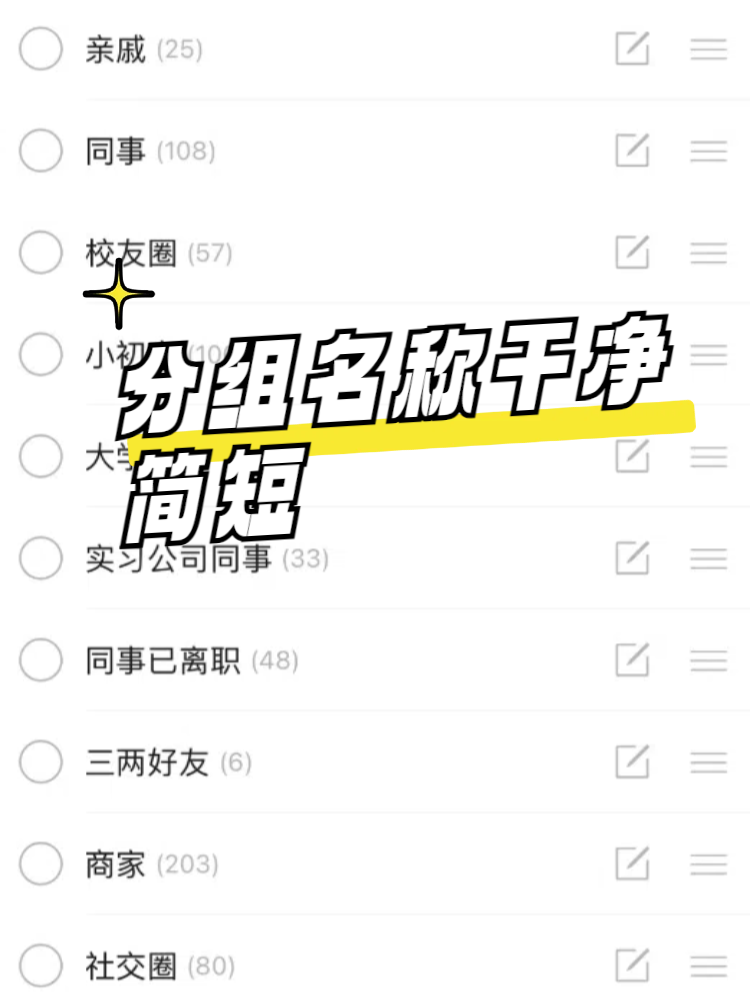Click the rename pencil beside 商家
Screen dimensions: 750x1000
631,864
